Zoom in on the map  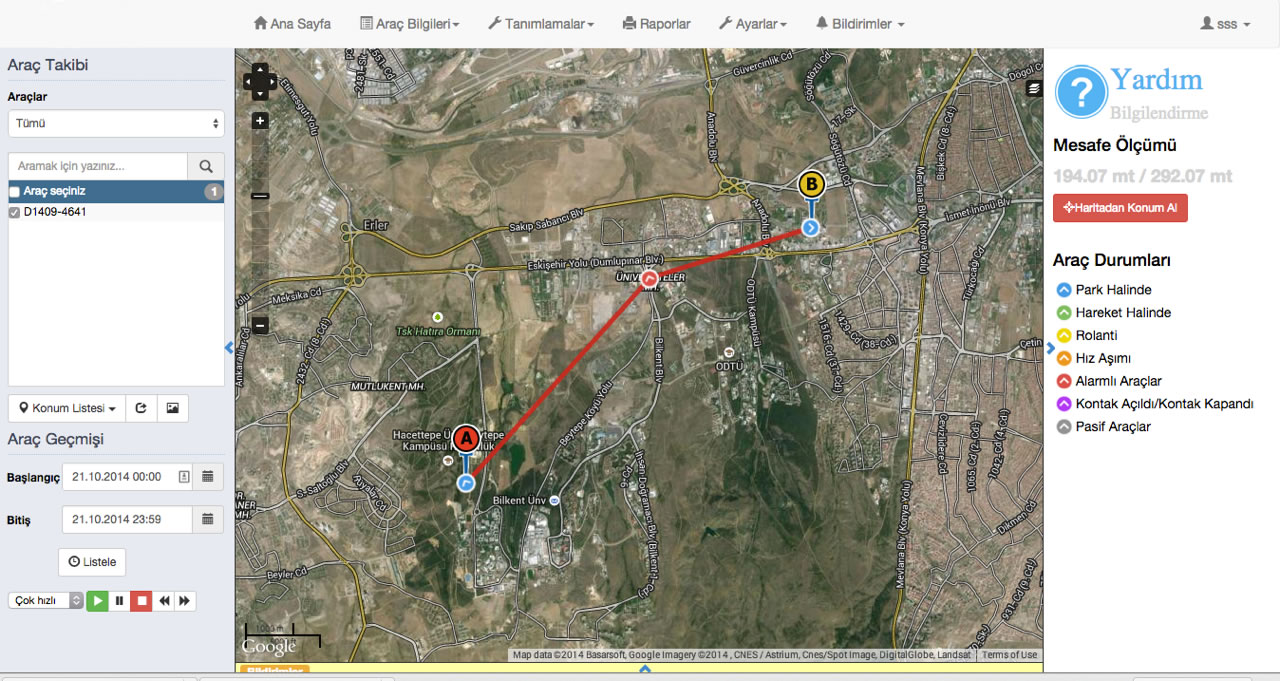click(x=260, y=121)
